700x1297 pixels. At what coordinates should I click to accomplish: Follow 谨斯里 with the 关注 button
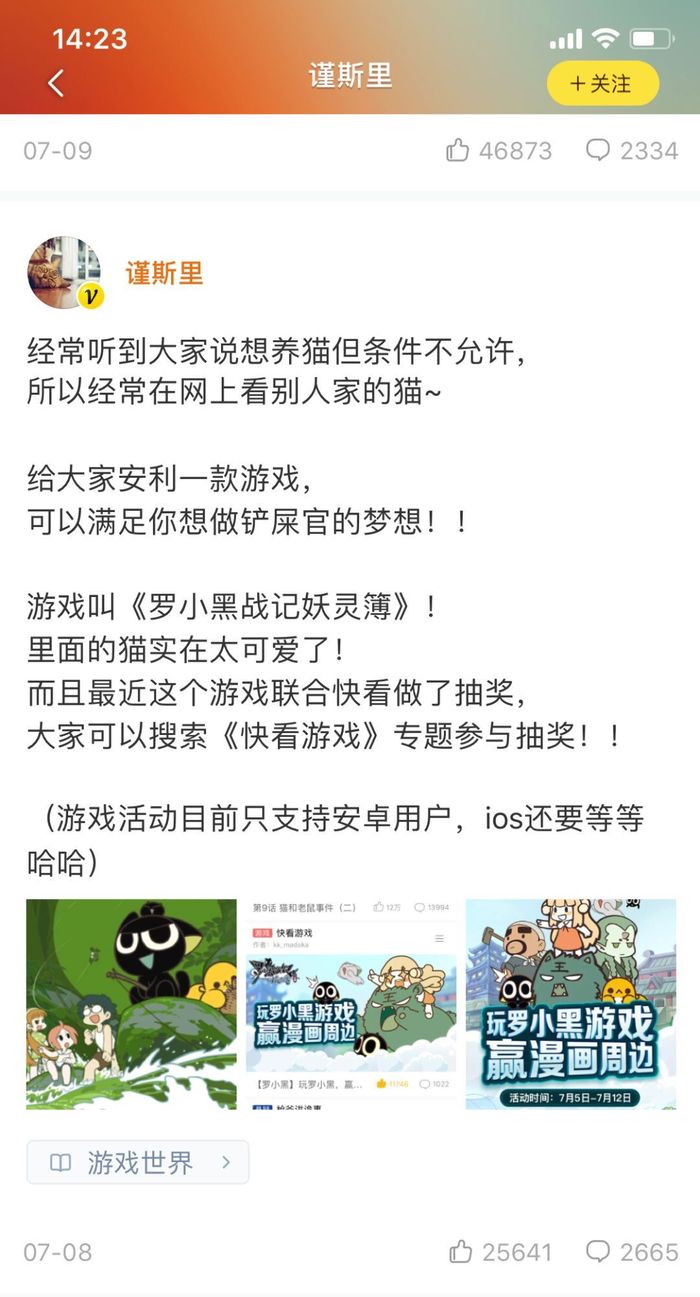tap(602, 83)
